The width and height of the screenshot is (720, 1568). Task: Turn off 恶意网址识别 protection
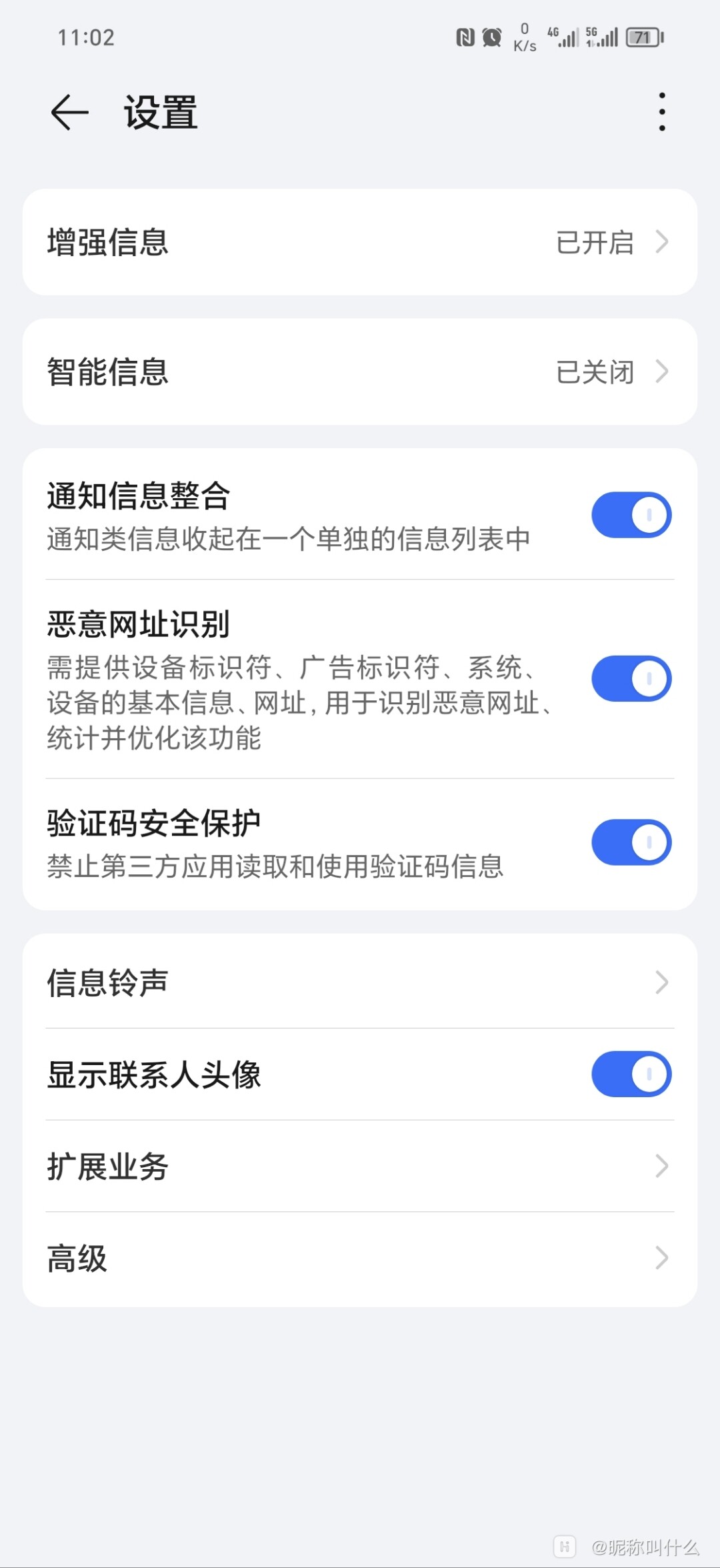[629, 677]
